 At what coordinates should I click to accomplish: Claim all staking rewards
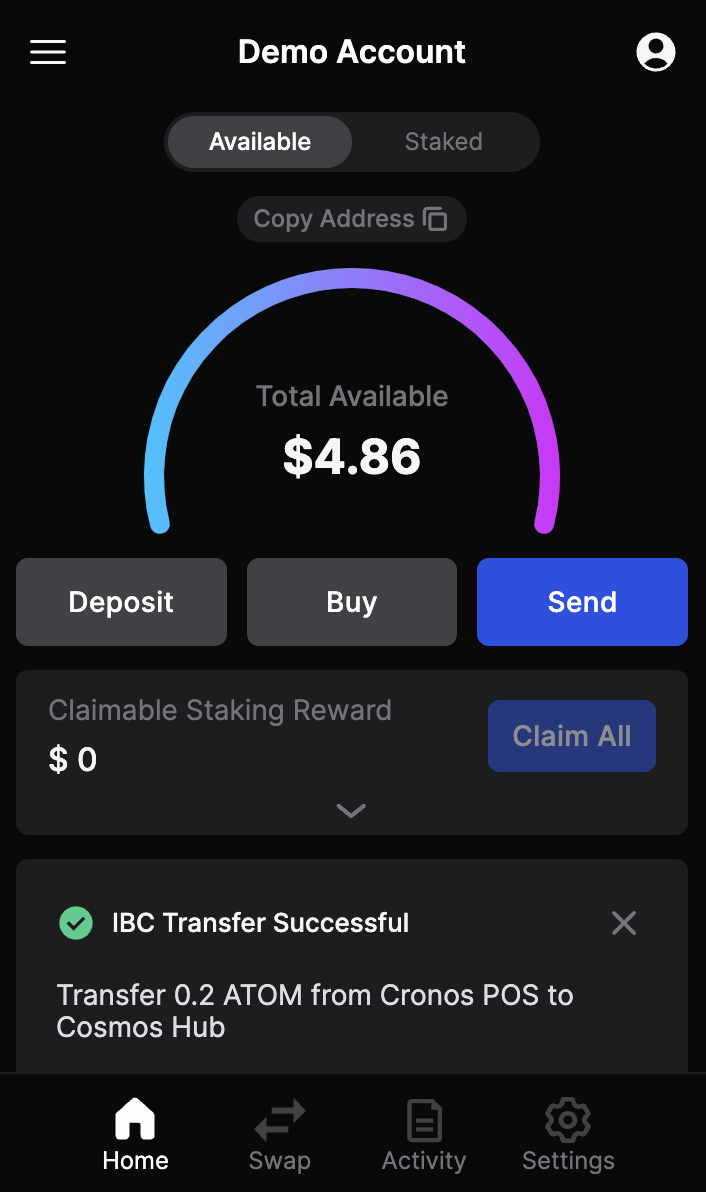[571, 736]
